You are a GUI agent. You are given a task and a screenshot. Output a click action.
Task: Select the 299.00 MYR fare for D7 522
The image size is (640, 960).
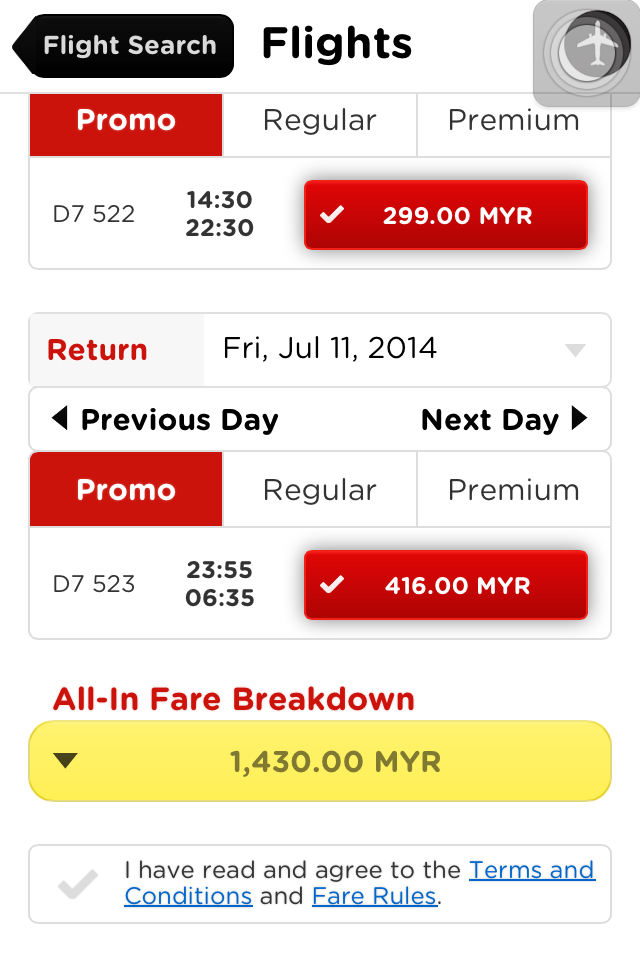pos(445,215)
